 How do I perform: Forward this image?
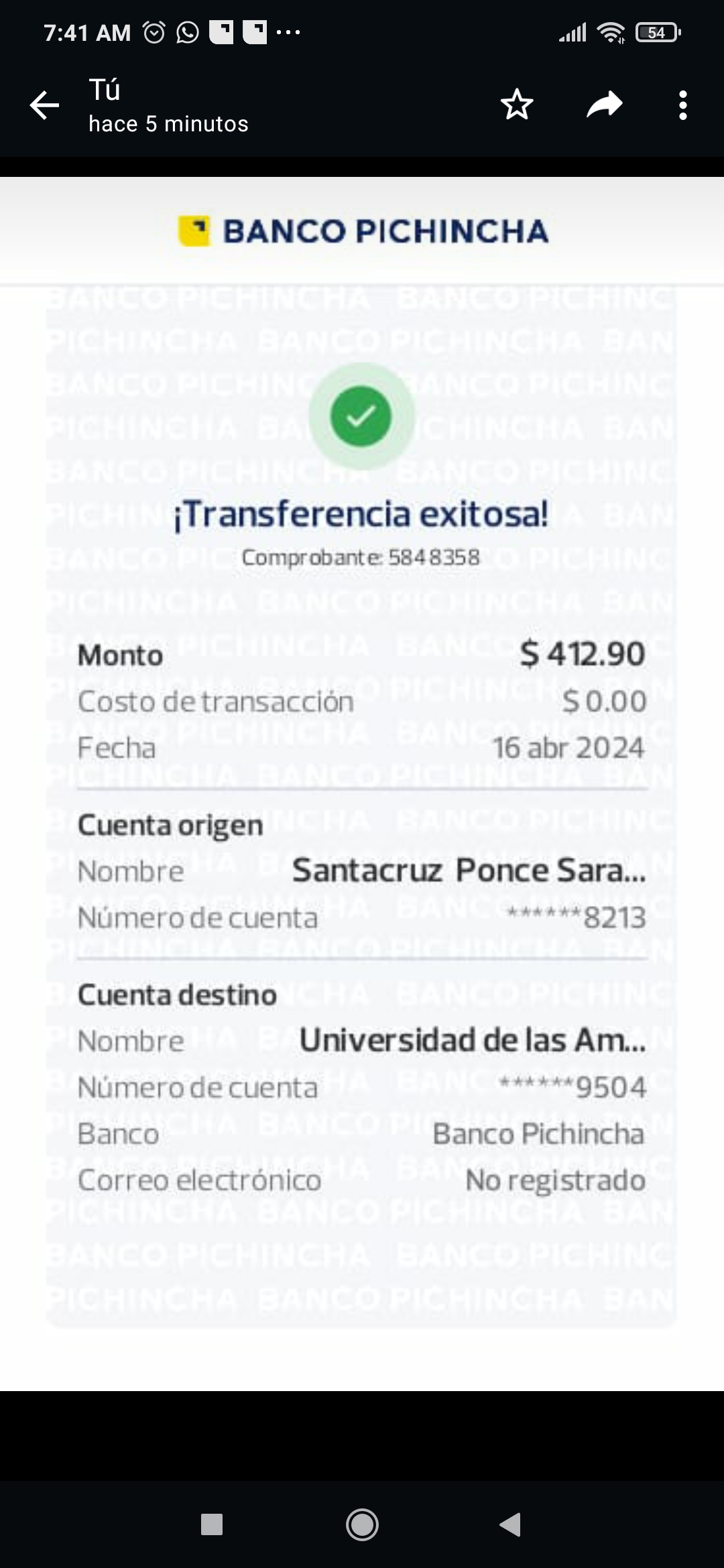coord(605,105)
